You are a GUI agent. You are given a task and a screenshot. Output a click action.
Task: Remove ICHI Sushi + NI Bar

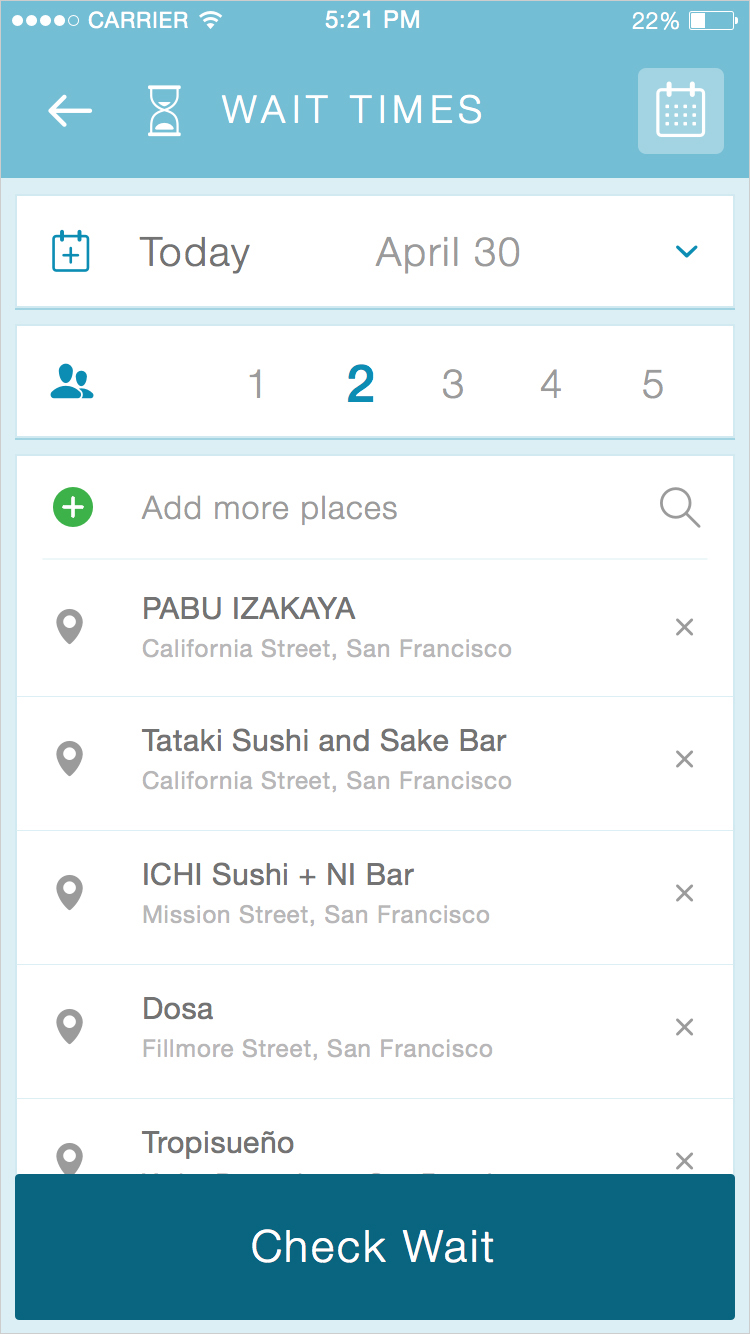685,893
